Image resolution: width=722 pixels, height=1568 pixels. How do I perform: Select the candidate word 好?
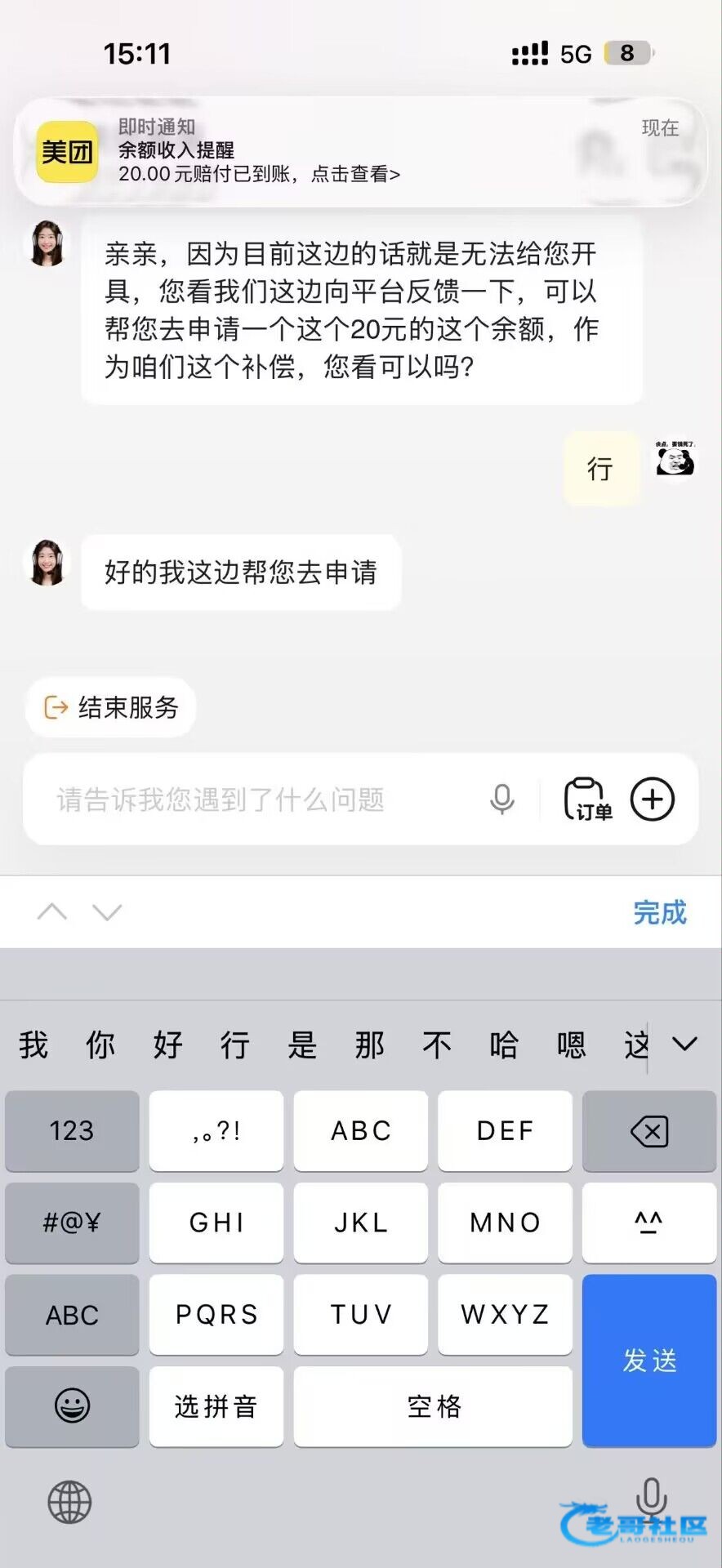point(167,1045)
